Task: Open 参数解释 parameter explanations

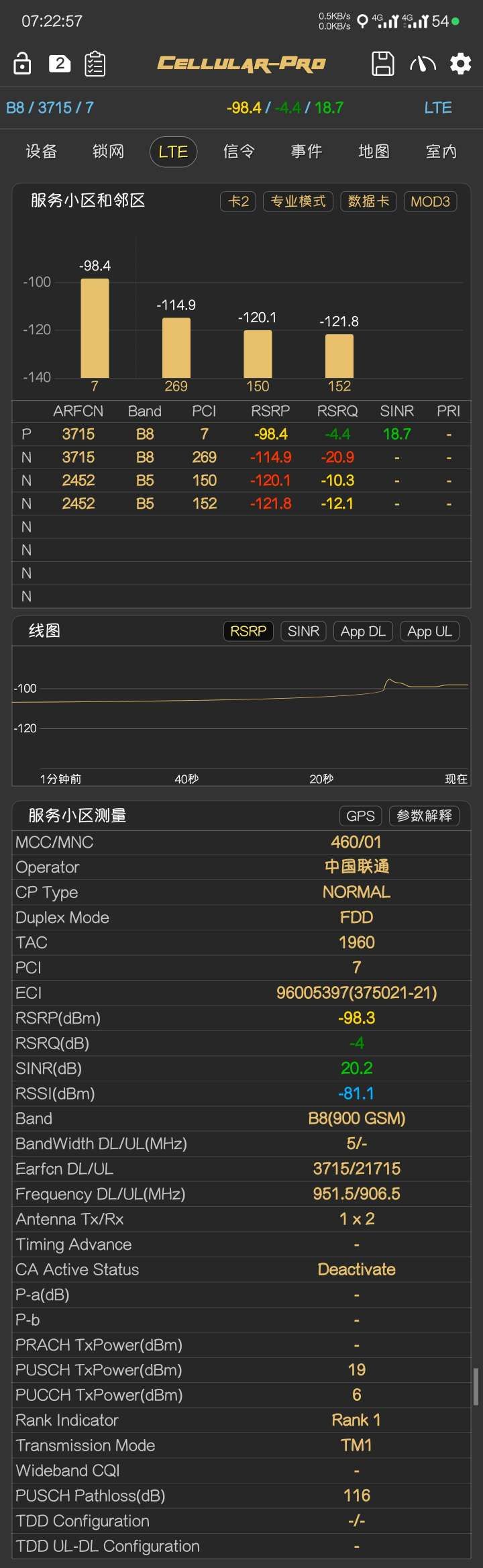Action: pos(424,816)
